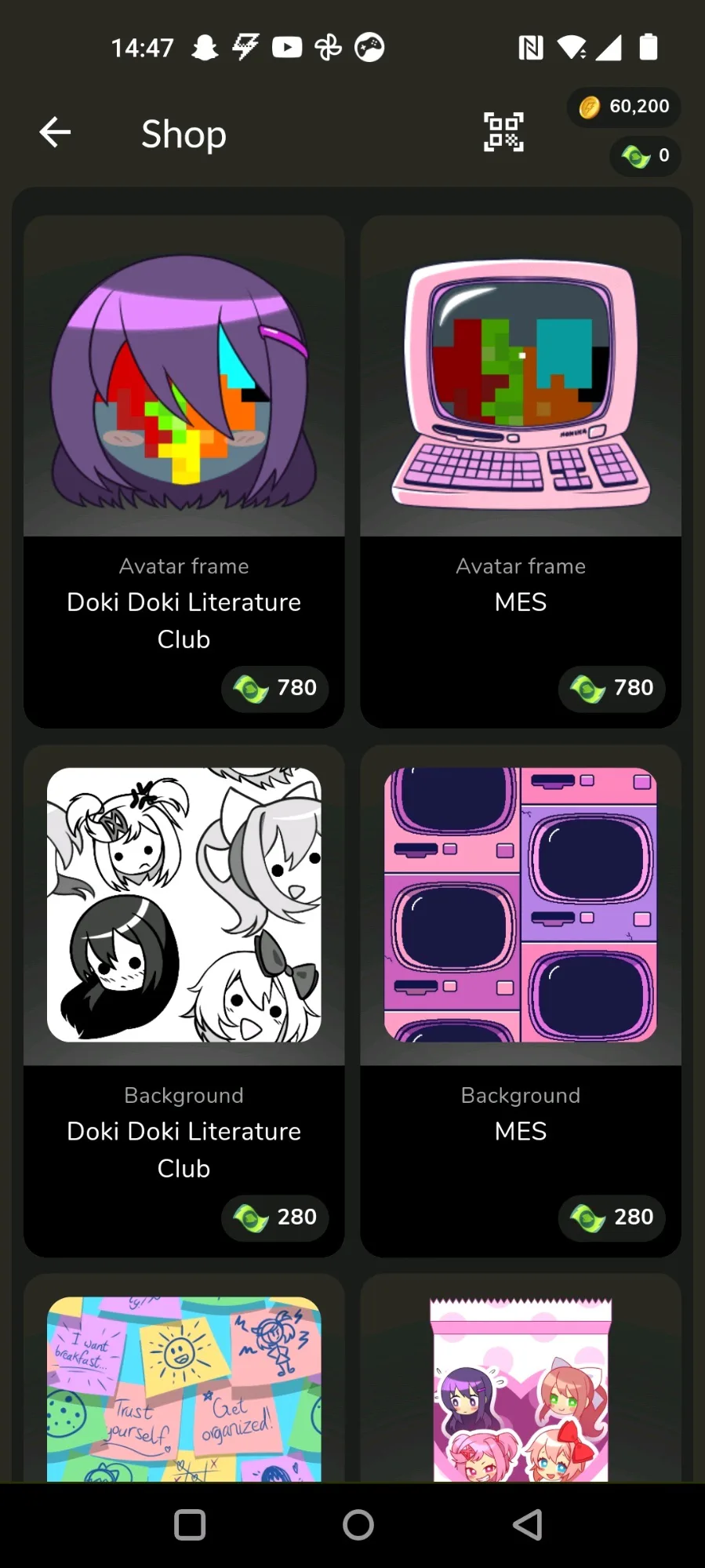Go back from the Shop screen

click(55, 132)
